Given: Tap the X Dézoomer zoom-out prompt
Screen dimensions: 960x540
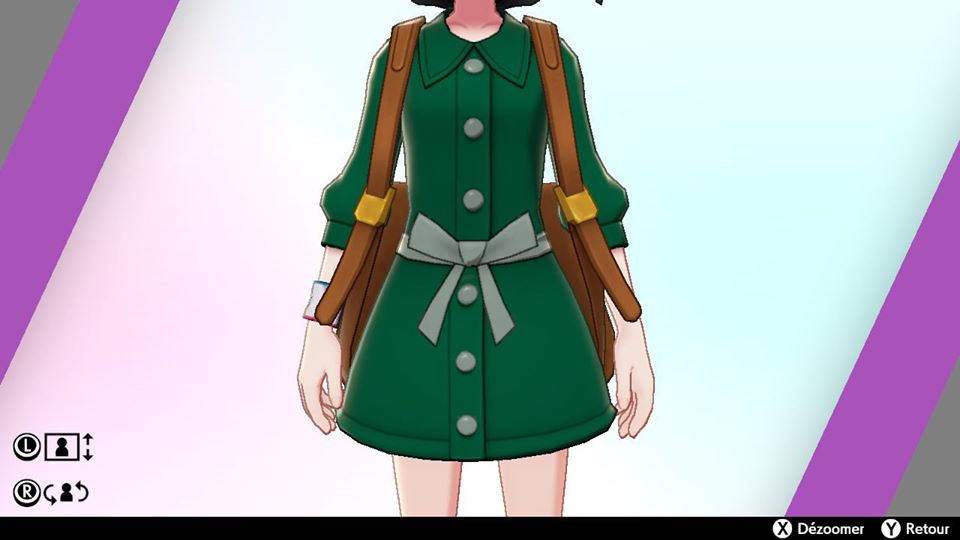Looking at the screenshot, I should [817, 528].
